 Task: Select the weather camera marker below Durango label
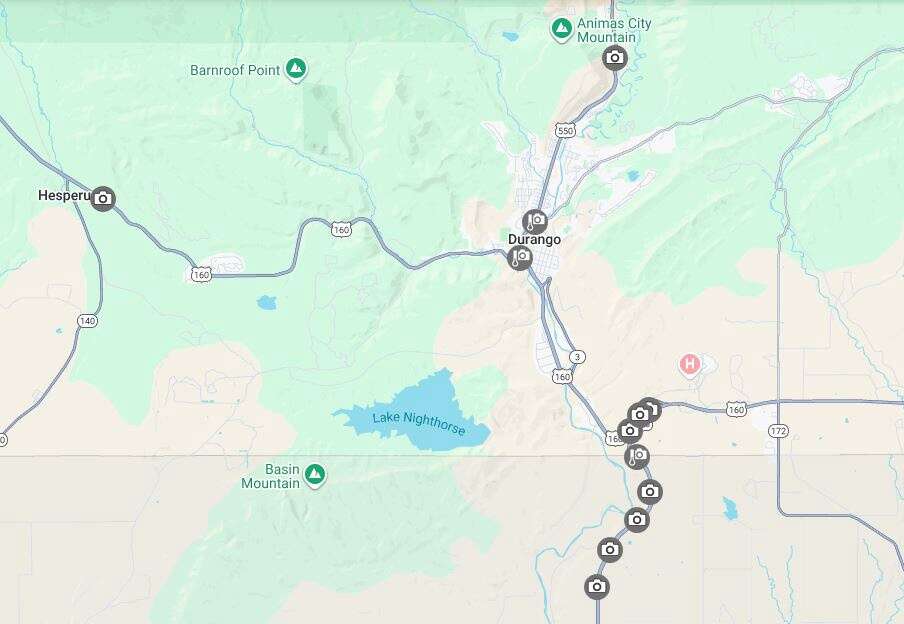point(520,258)
